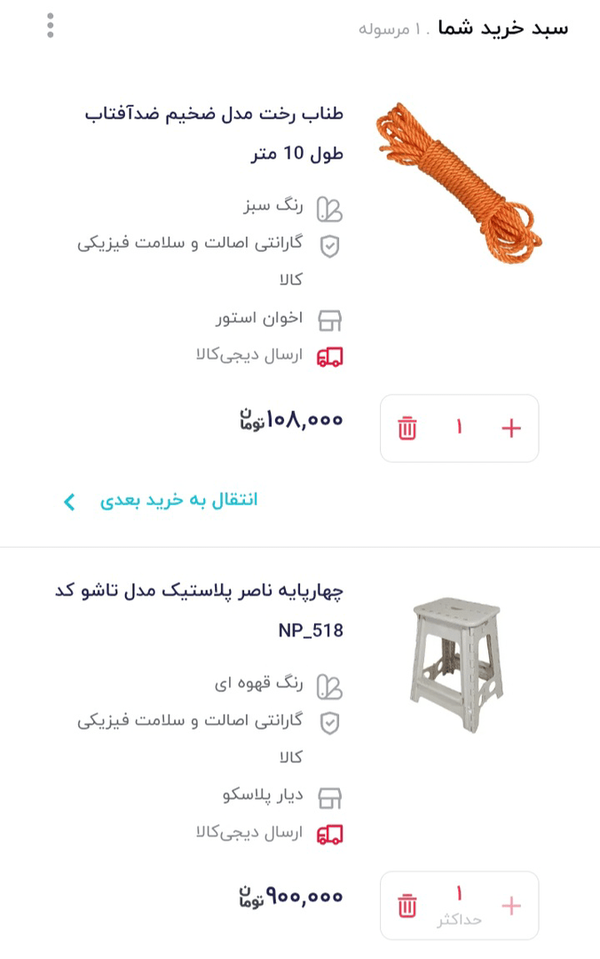Tap plus on the NP_518 stool quantity

[511, 906]
